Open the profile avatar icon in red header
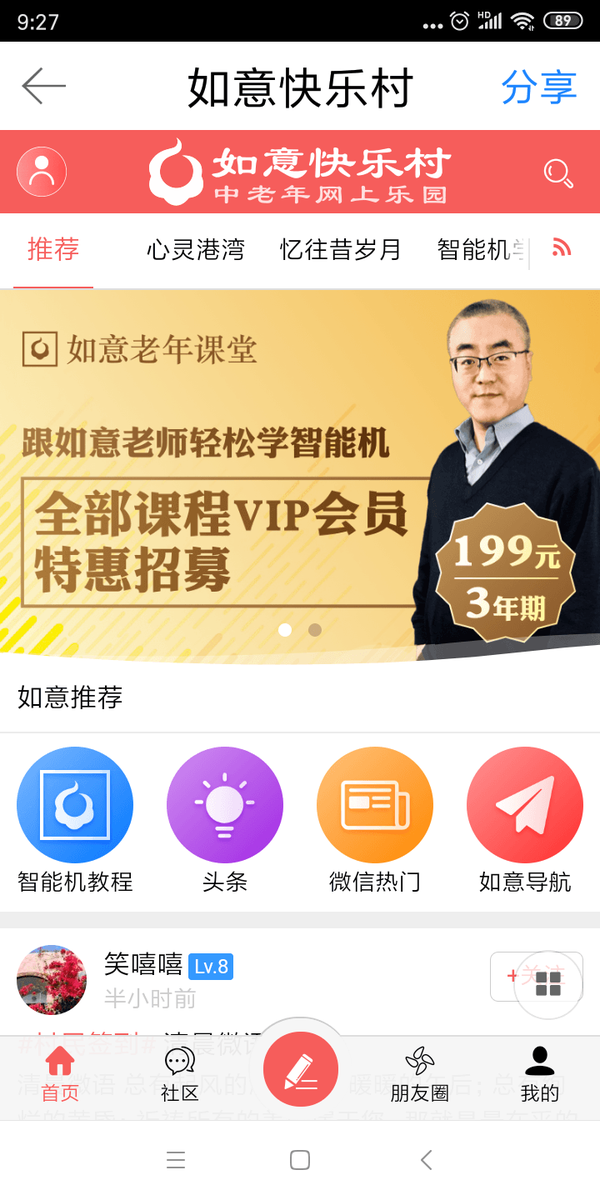The image size is (600, 1200). [42, 172]
